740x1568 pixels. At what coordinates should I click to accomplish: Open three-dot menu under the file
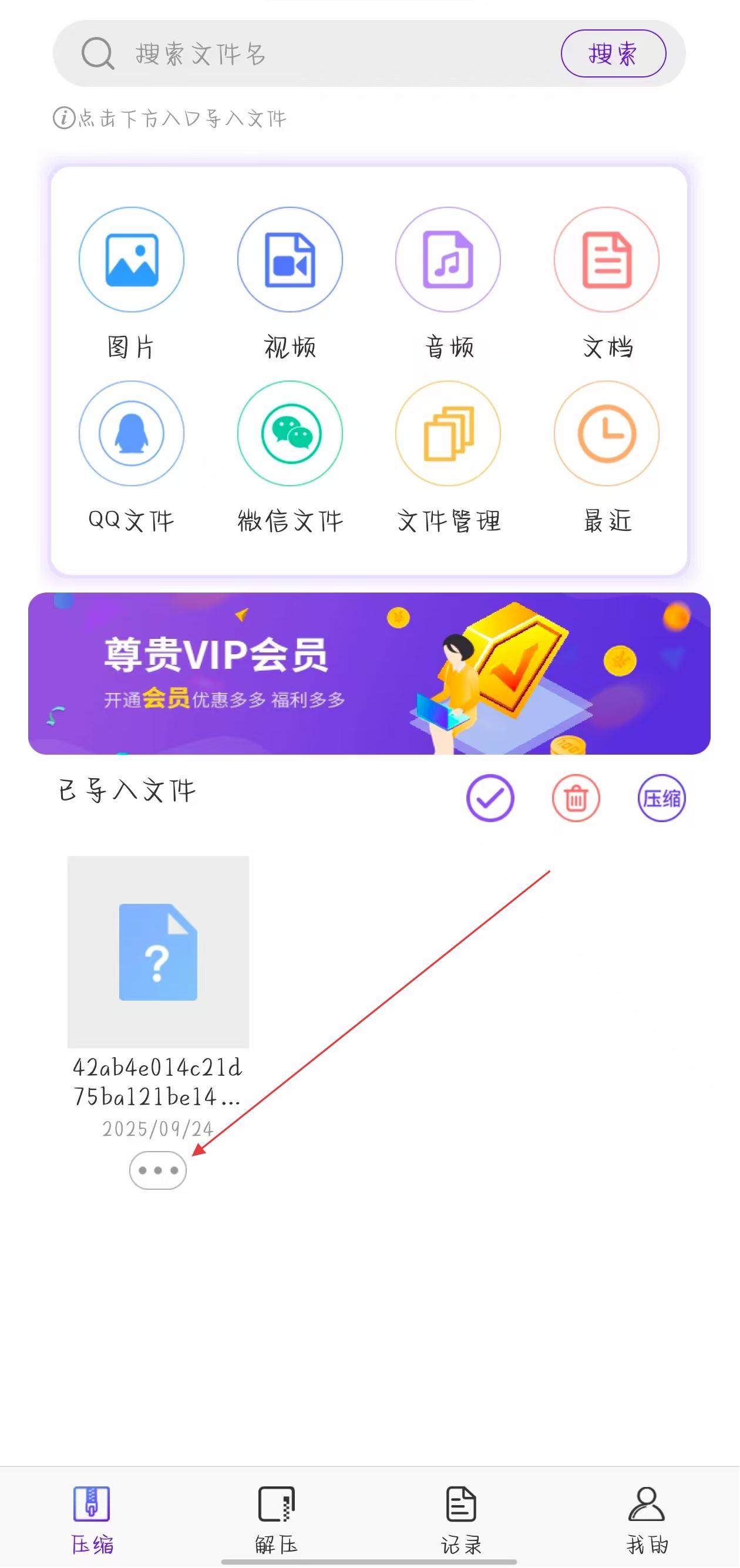coord(157,1170)
